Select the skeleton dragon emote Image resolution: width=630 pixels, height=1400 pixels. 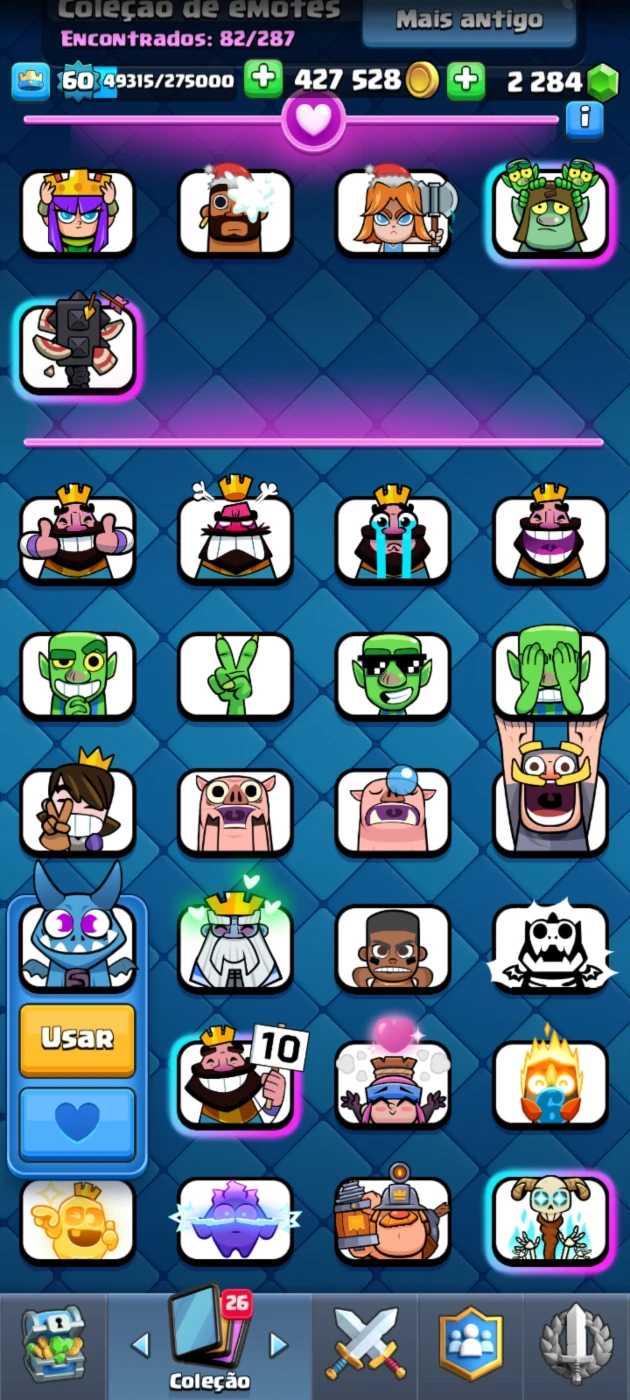pyautogui.click(x=550, y=948)
